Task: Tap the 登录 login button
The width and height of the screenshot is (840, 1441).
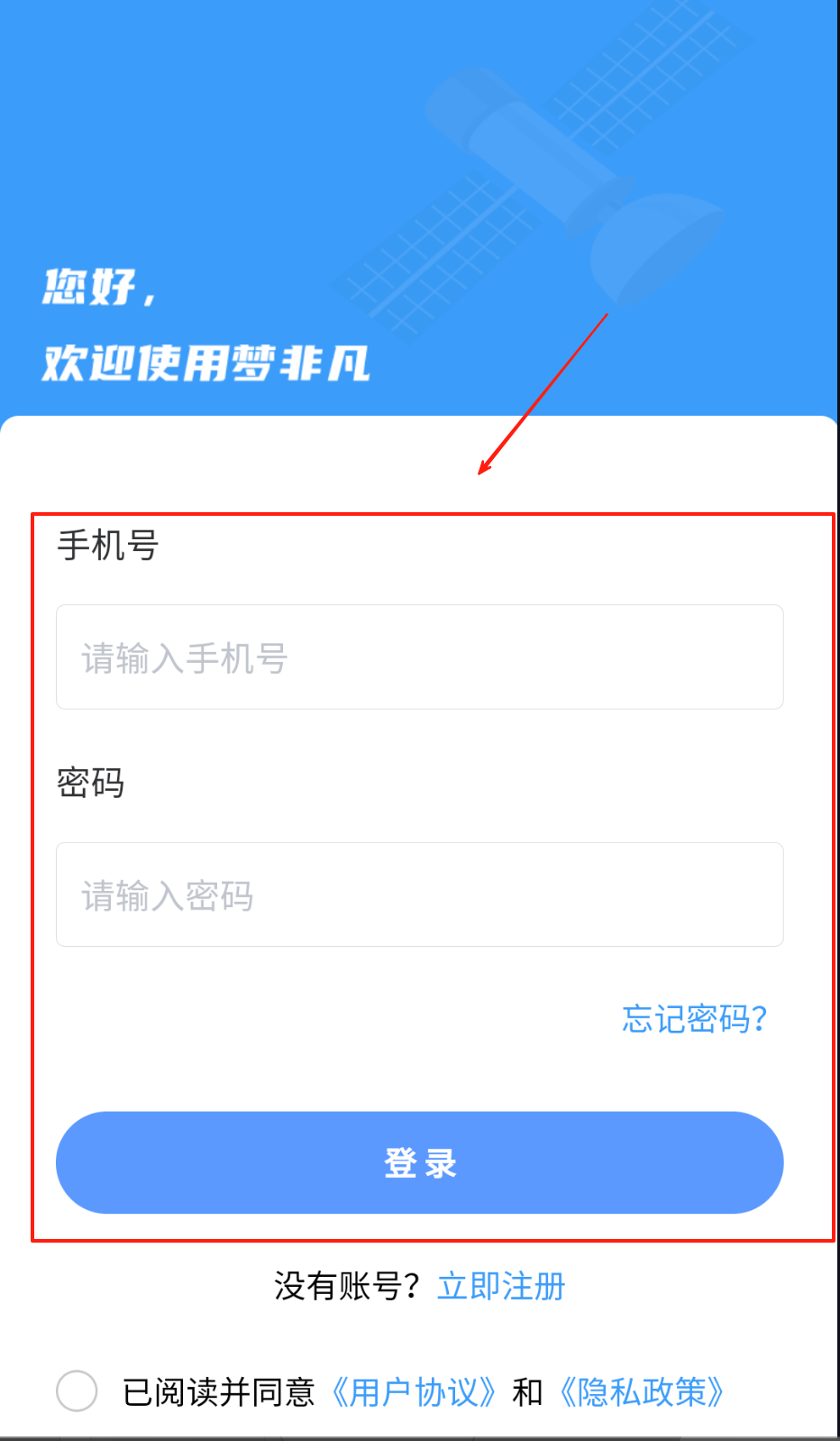Action: point(419,1162)
